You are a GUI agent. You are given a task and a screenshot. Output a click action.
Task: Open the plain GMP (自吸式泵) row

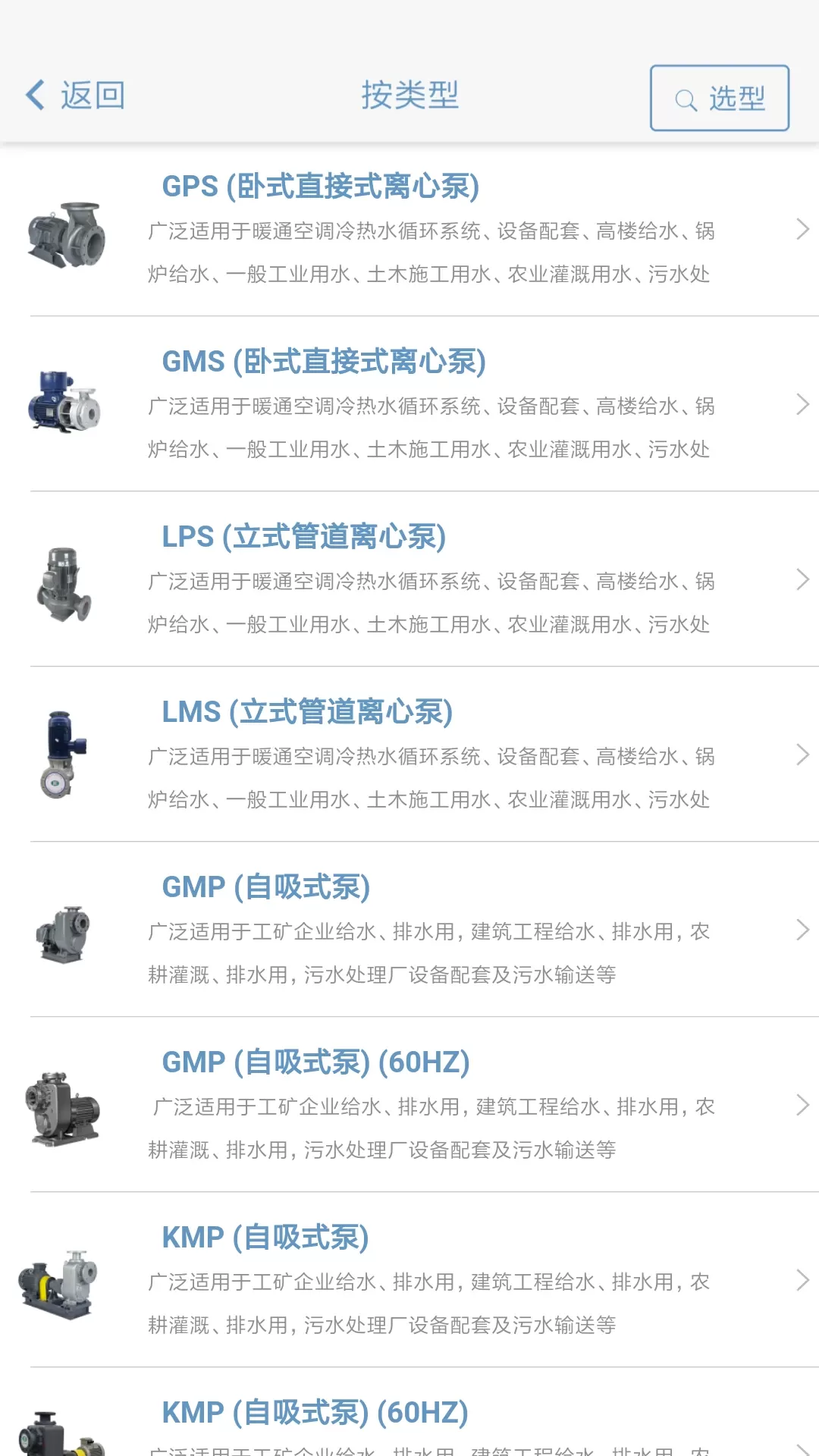pos(409,930)
